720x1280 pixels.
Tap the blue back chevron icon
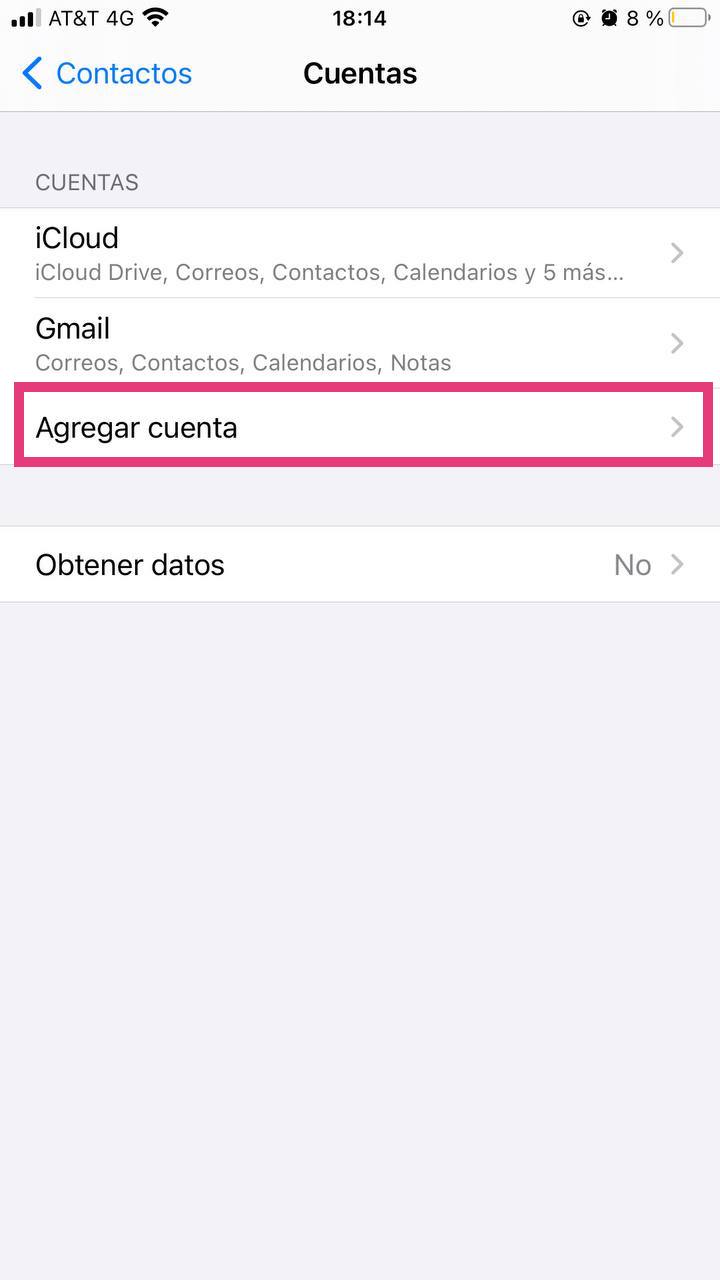coord(31,73)
